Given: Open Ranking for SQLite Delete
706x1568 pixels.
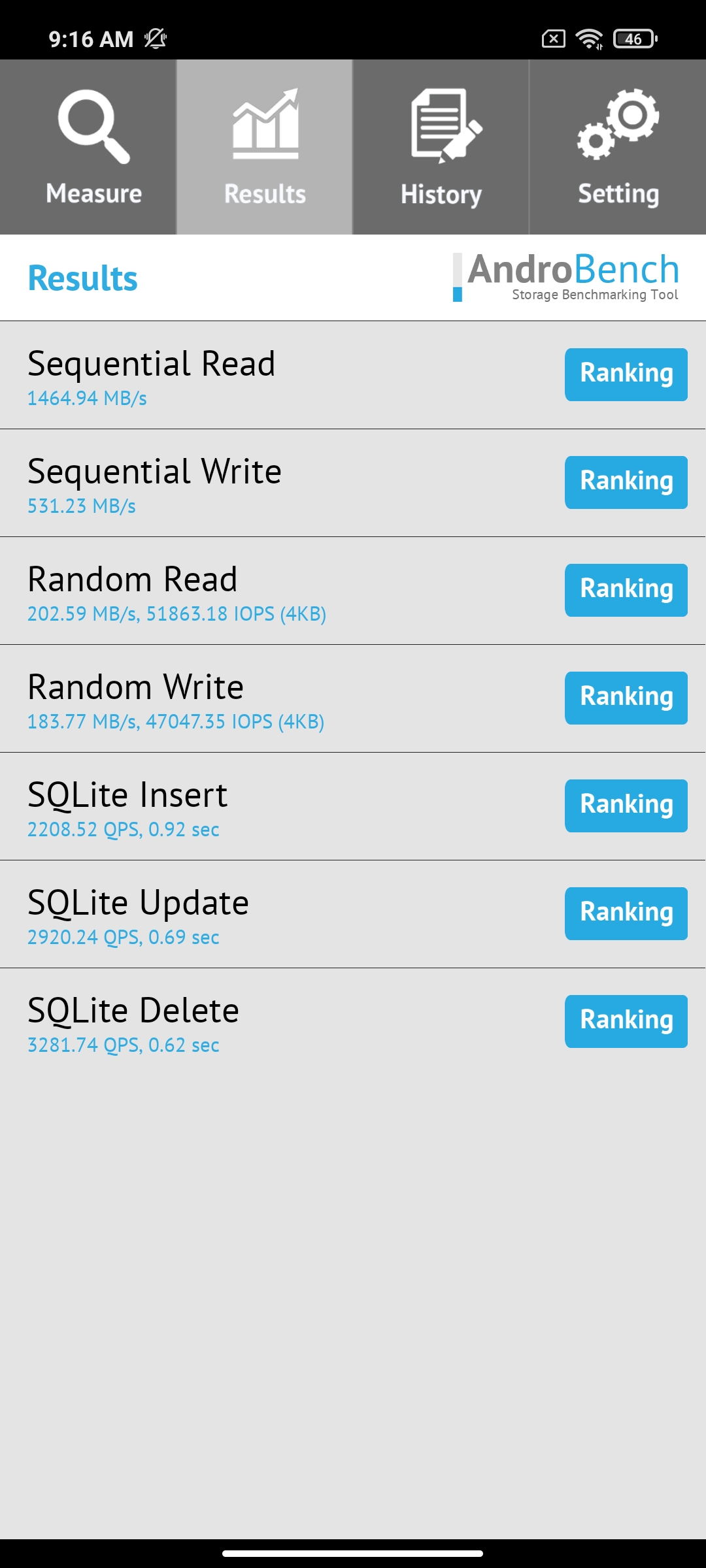Looking at the screenshot, I should 626,1021.
